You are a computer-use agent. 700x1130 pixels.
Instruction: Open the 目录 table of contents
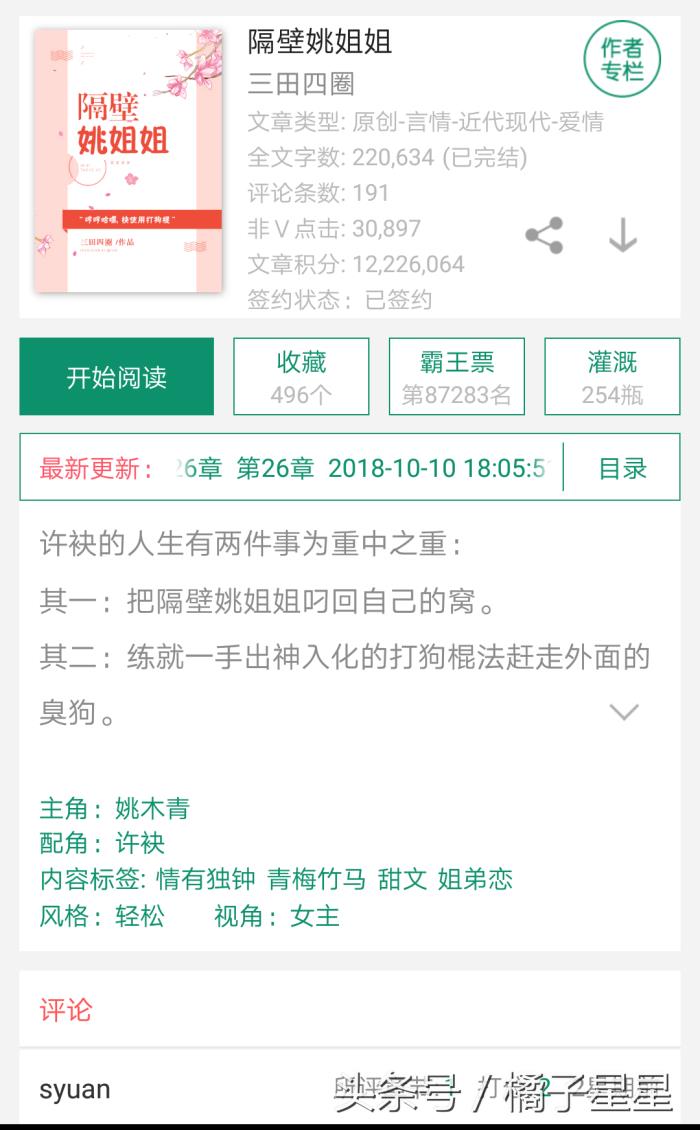click(x=622, y=468)
